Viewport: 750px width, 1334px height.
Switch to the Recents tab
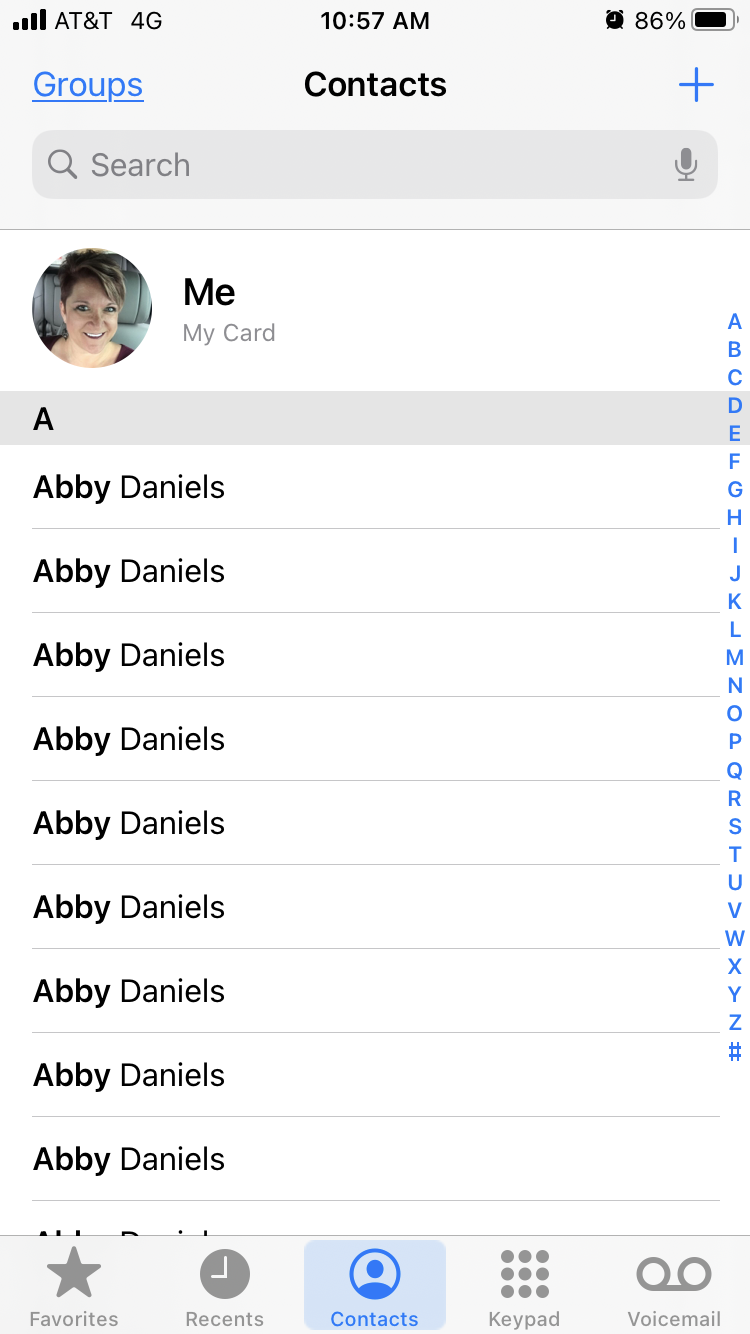(x=224, y=1288)
